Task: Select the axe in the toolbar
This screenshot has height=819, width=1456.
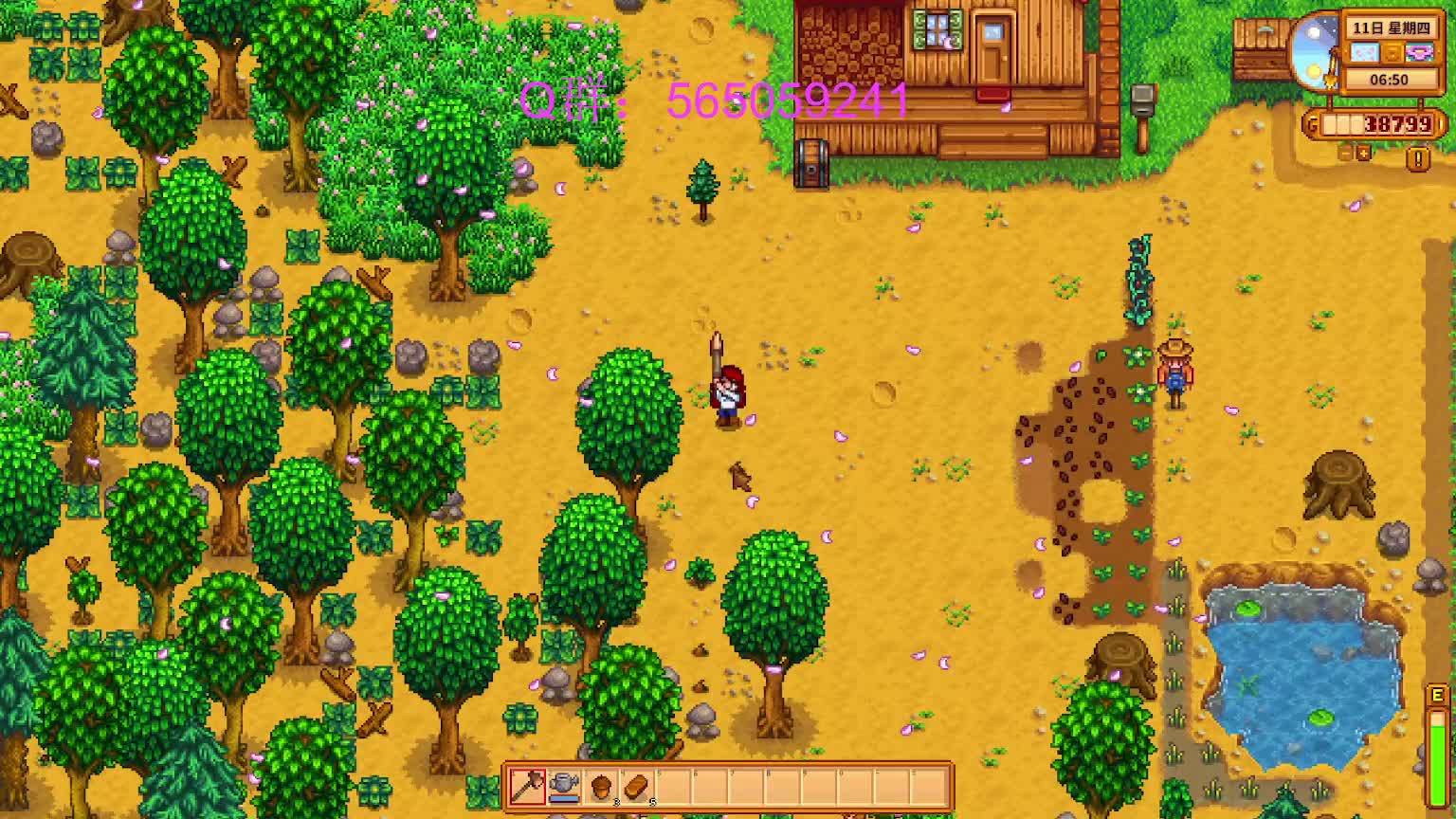Action: tap(527, 786)
